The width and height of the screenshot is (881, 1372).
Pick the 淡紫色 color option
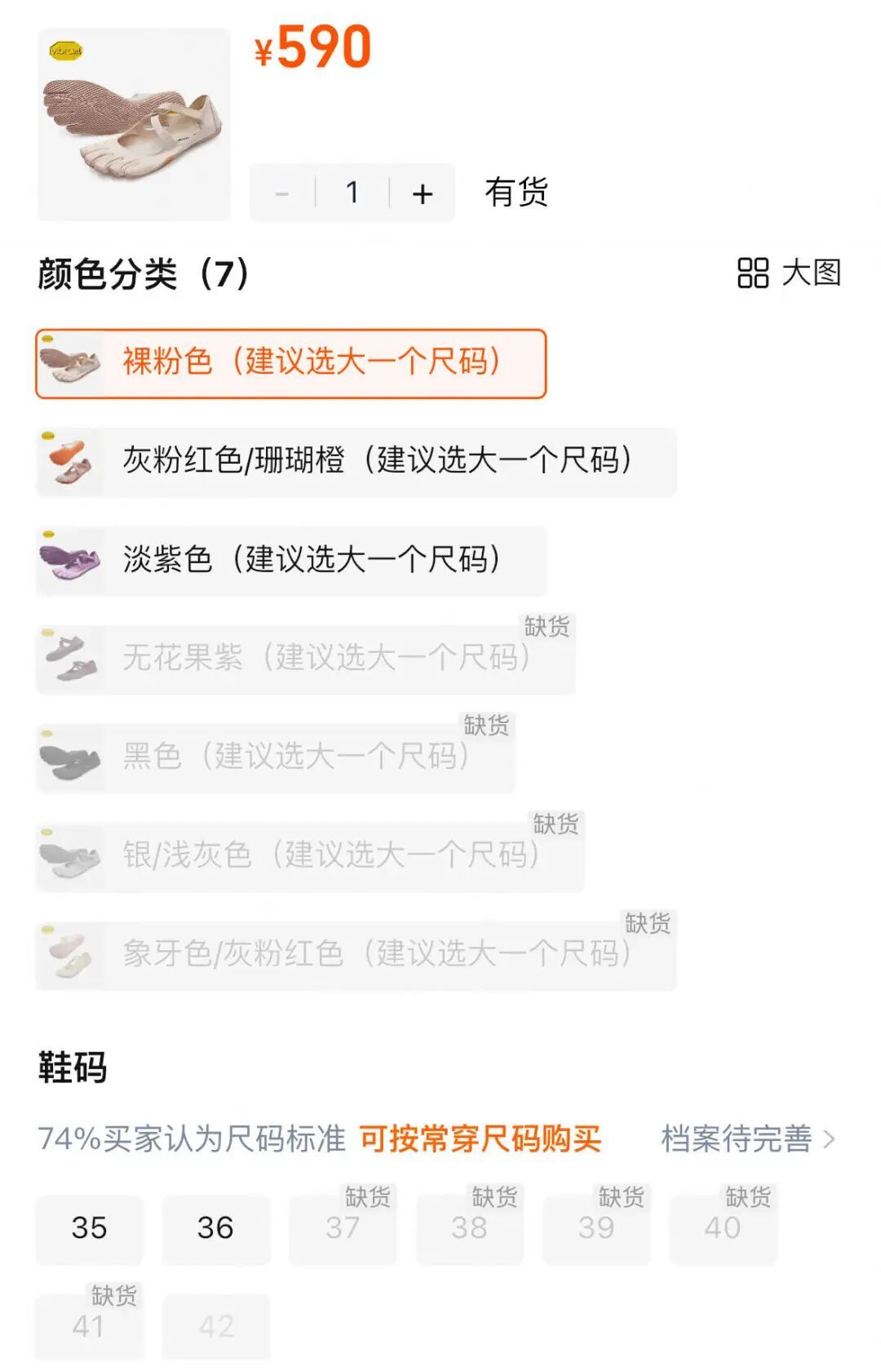[290, 560]
